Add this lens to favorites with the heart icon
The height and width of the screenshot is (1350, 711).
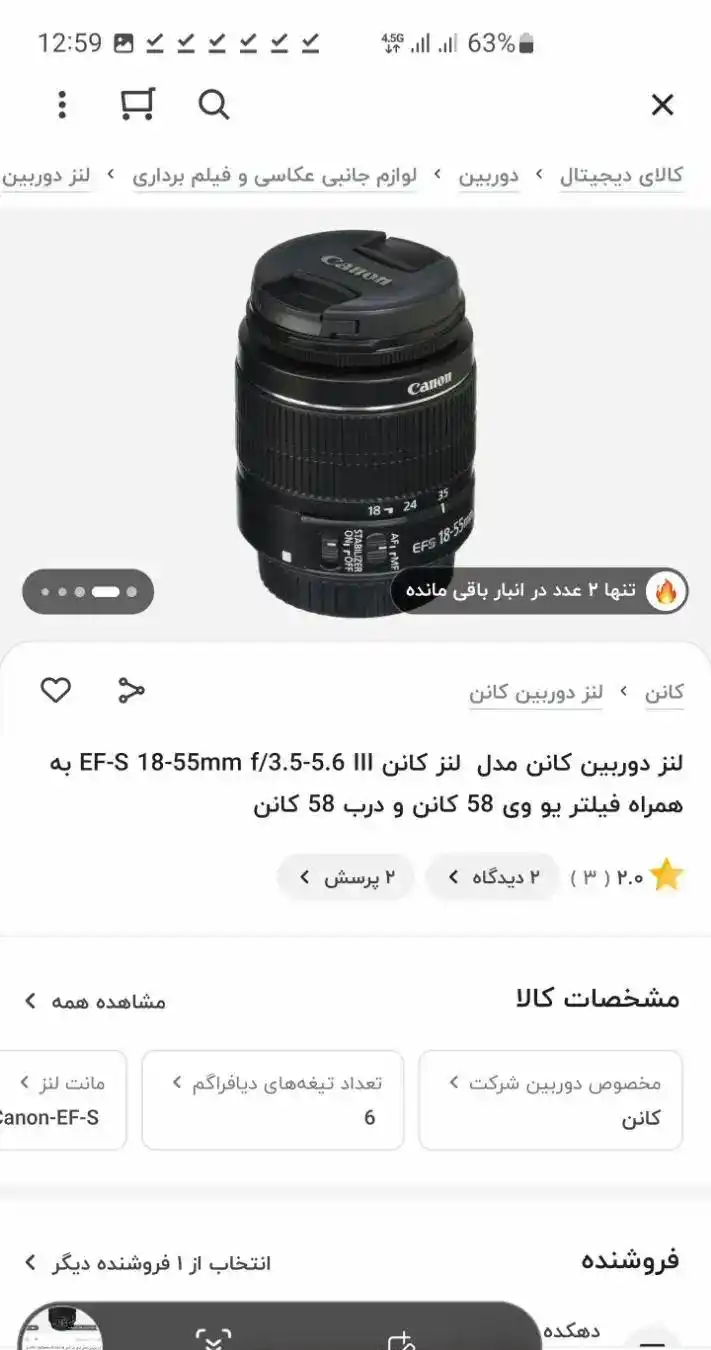55,690
